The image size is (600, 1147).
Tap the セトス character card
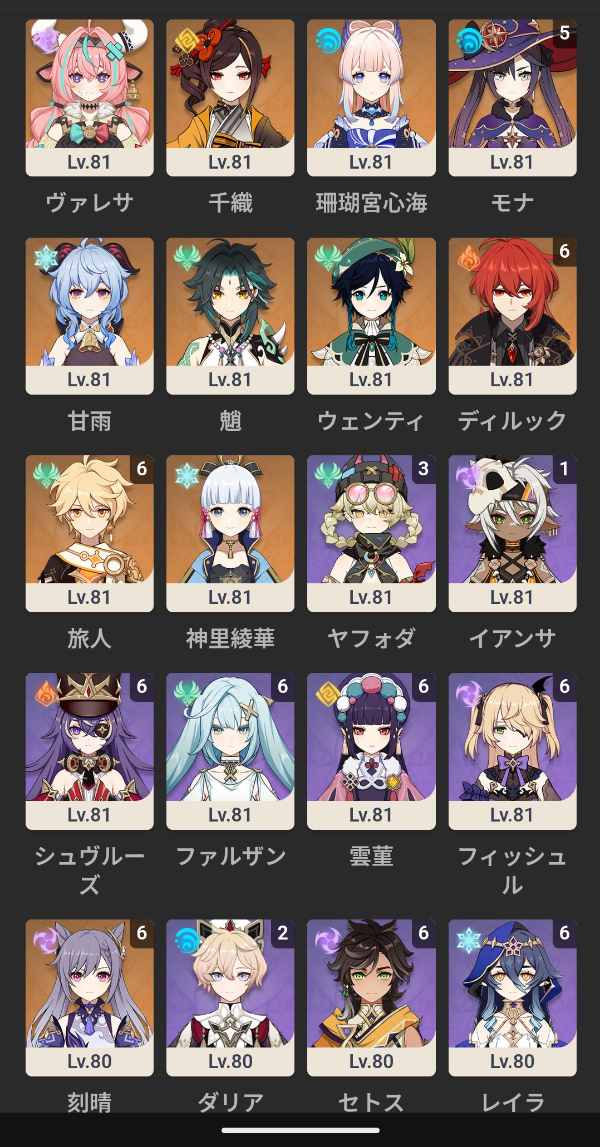point(371,997)
